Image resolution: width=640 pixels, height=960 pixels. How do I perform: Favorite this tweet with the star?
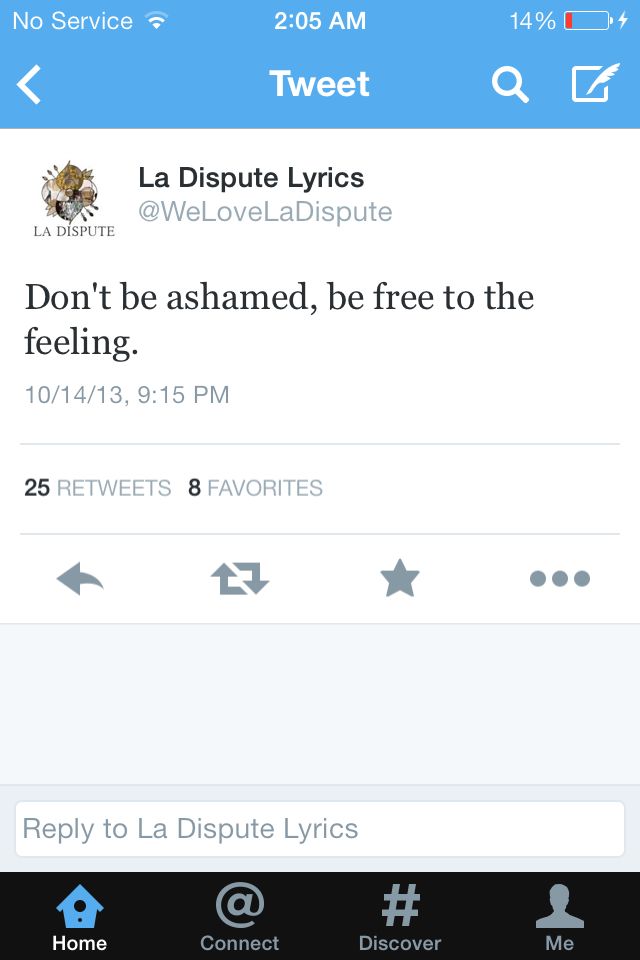coord(400,578)
